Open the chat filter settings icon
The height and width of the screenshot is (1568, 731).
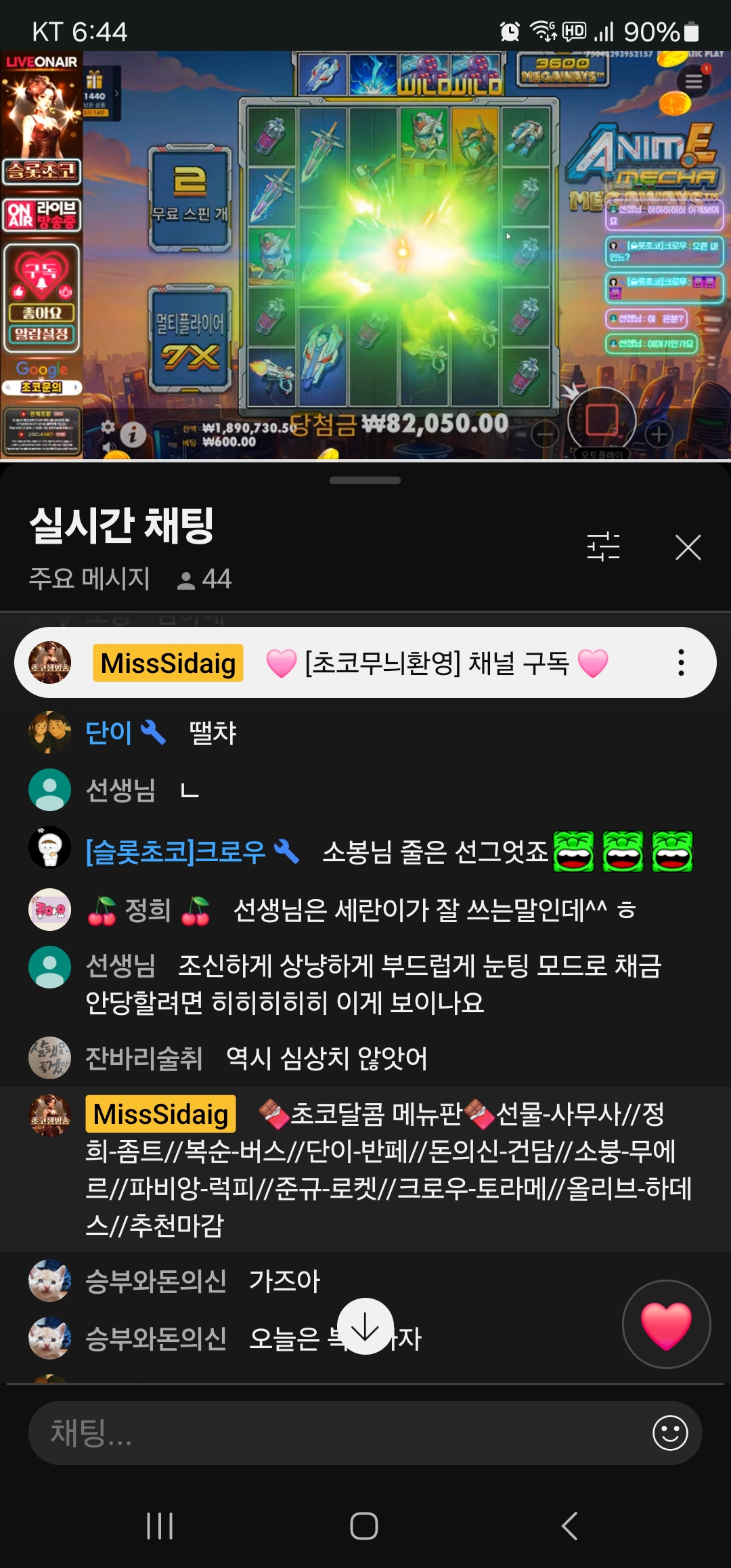603,547
